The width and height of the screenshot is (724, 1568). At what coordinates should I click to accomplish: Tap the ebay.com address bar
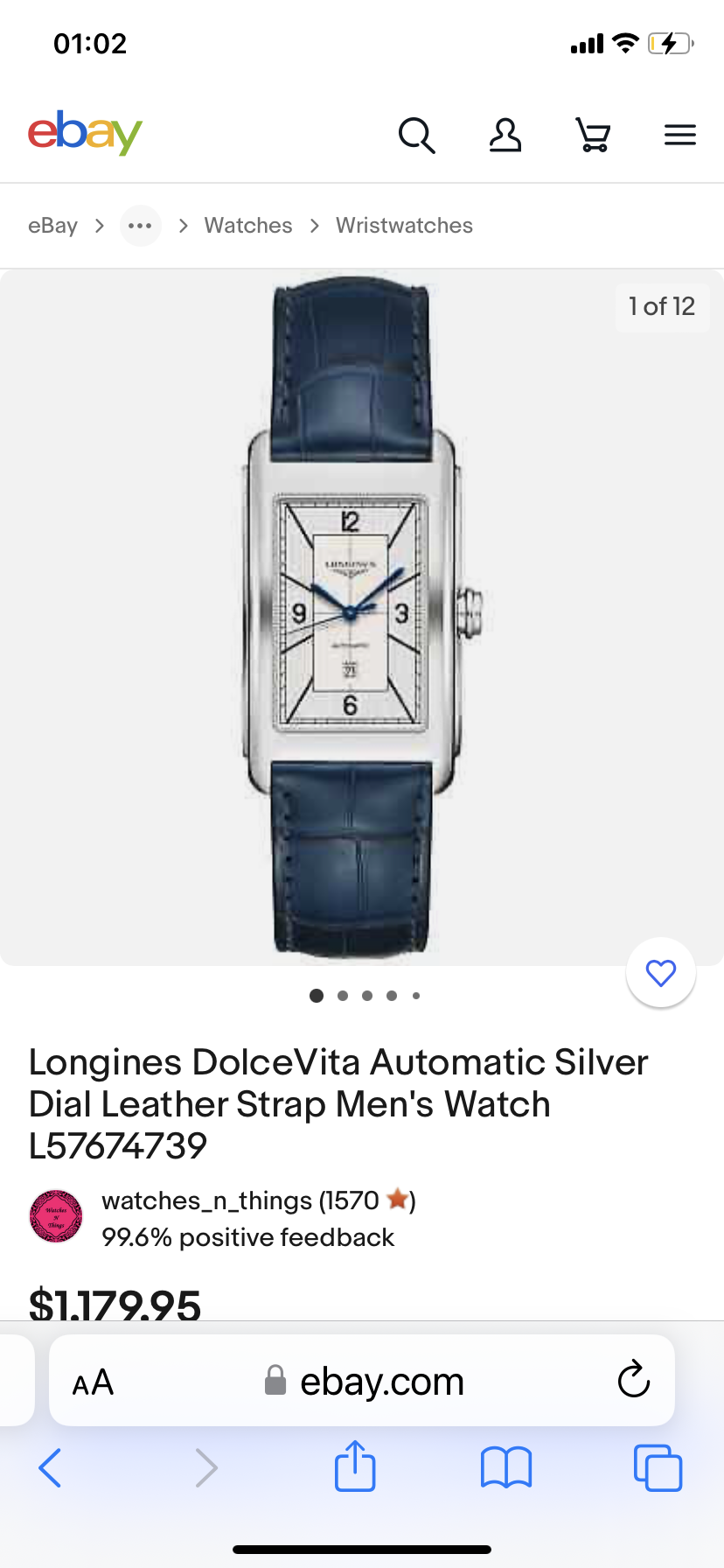click(367, 1382)
